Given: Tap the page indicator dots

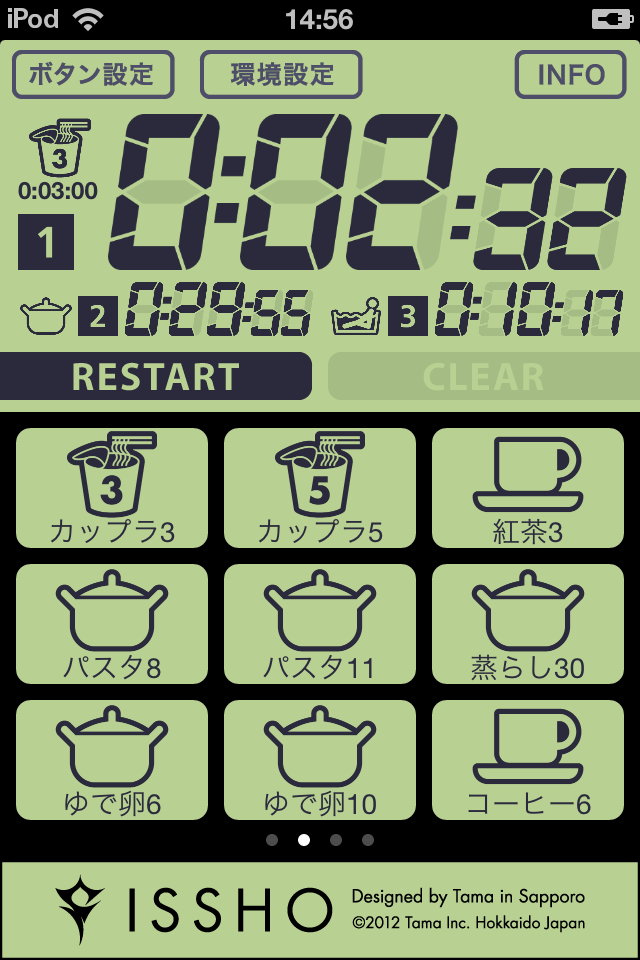Looking at the screenshot, I should 320,840.
